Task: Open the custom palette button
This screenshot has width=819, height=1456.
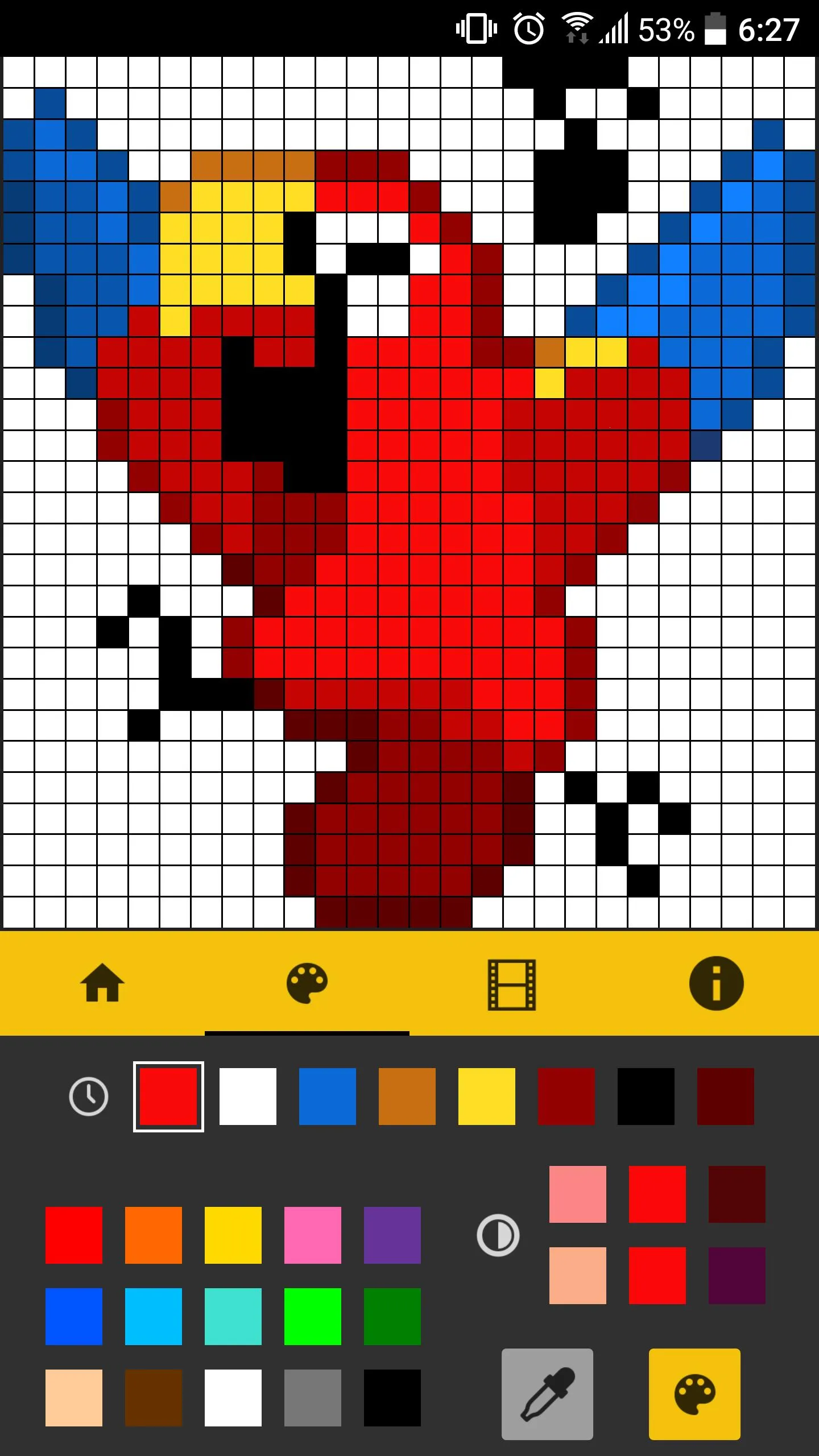Action: coord(694,1394)
